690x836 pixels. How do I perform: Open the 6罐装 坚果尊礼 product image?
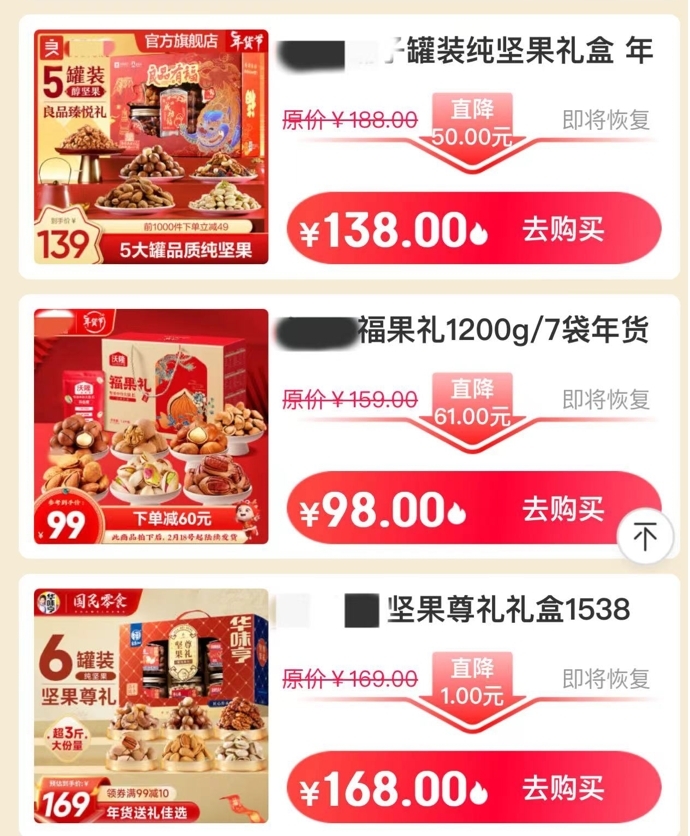[x=151, y=704]
